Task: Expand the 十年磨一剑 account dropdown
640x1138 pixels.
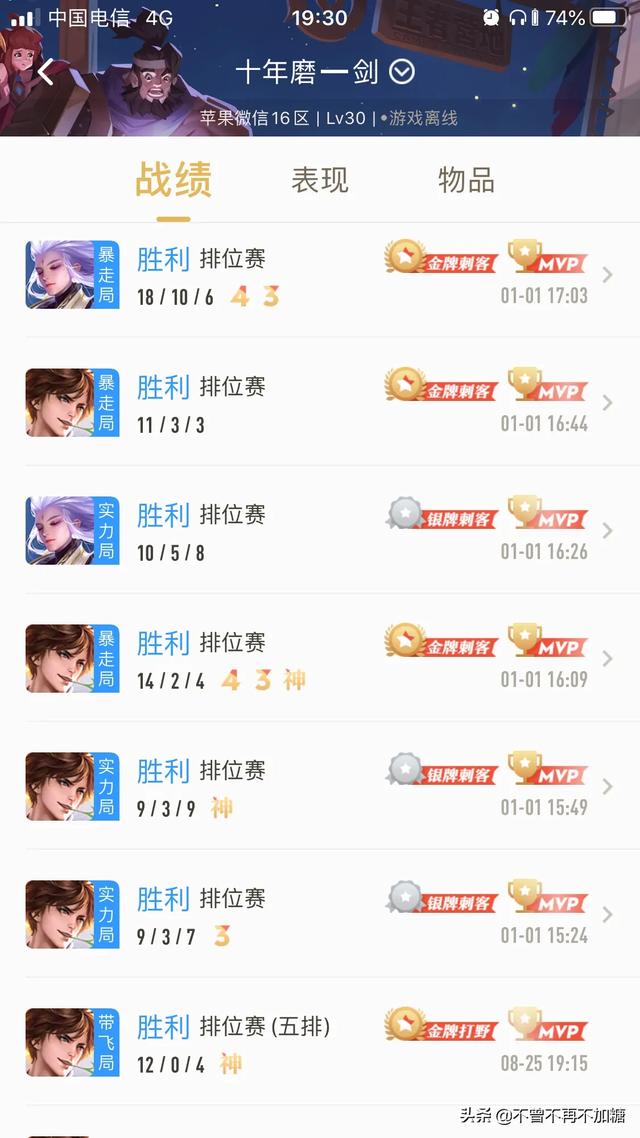Action: [402, 72]
